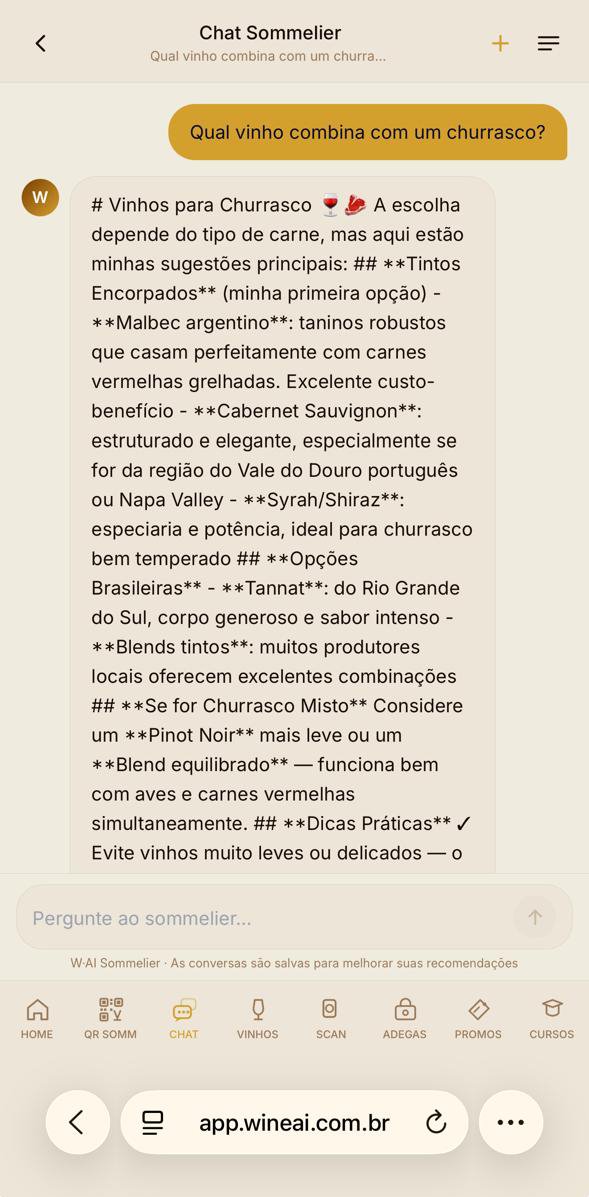589x1197 pixels.
Task: Open the Scan tab
Action: pos(330,1018)
